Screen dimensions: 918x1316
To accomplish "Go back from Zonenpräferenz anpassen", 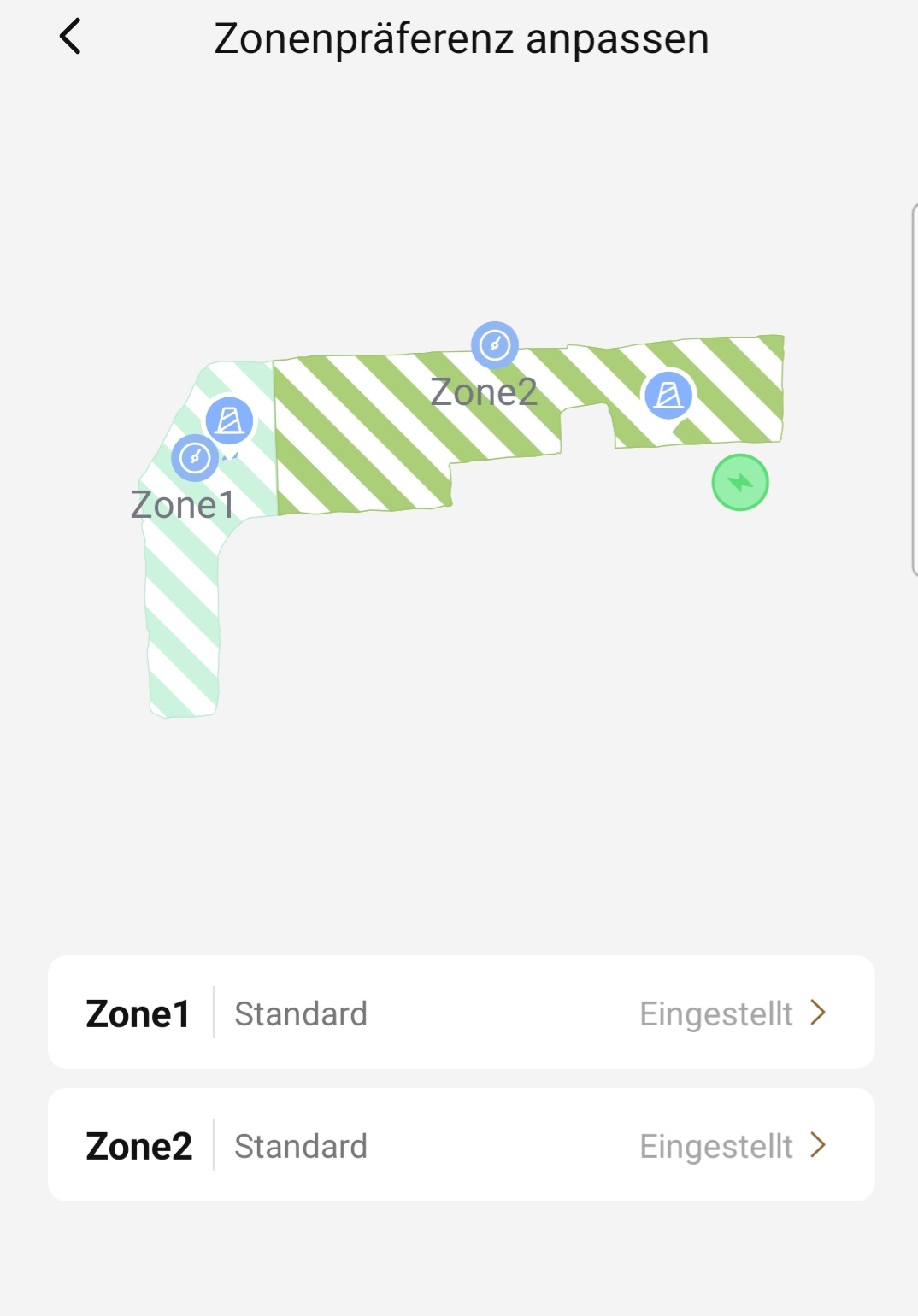I will 70,38.
